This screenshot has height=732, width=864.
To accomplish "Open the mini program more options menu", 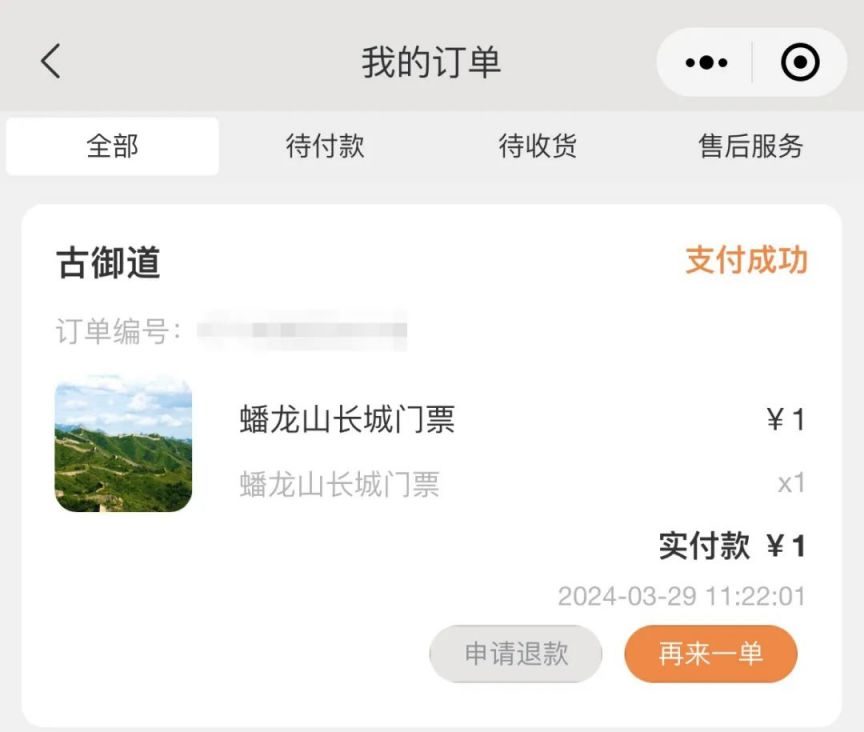I will pyautogui.click(x=706, y=63).
